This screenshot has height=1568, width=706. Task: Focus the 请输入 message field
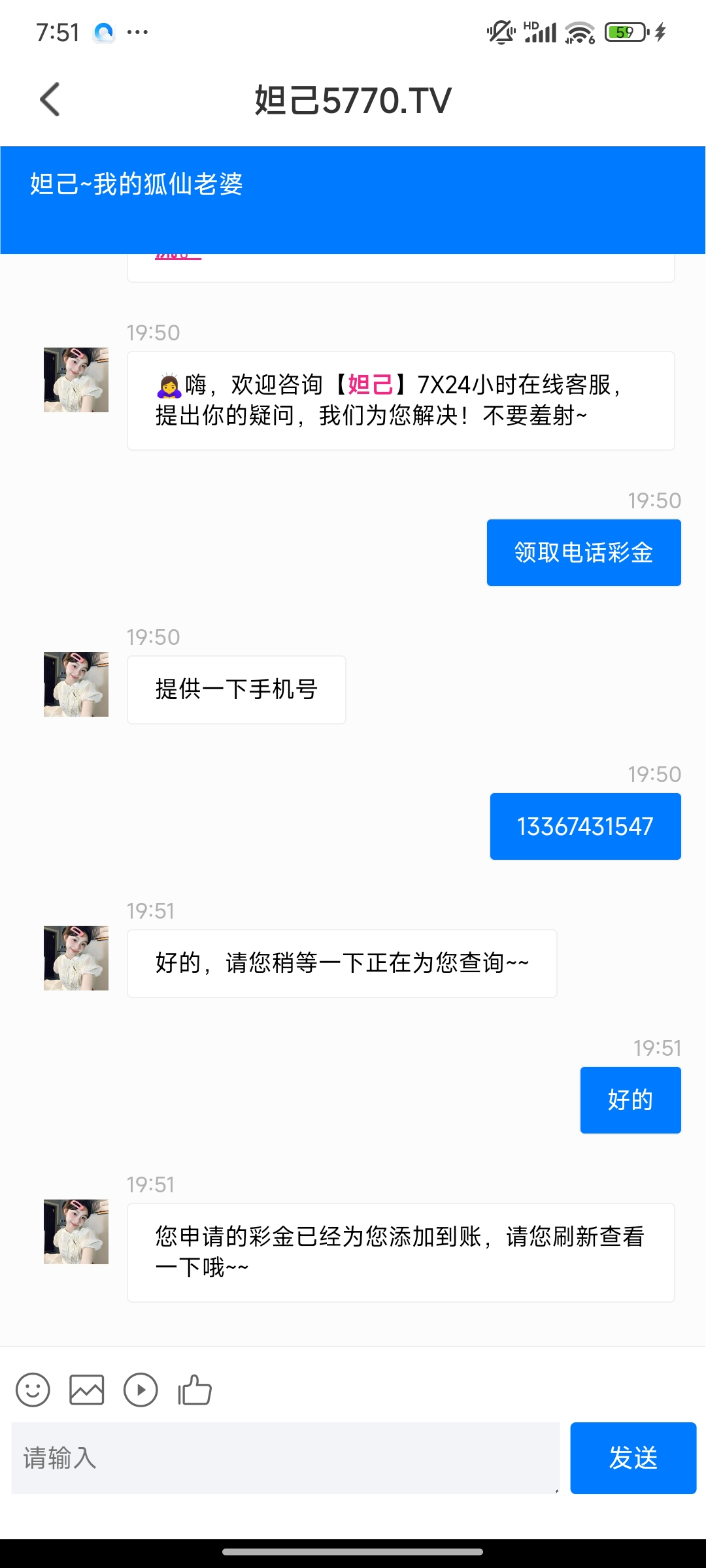[x=285, y=1458]
